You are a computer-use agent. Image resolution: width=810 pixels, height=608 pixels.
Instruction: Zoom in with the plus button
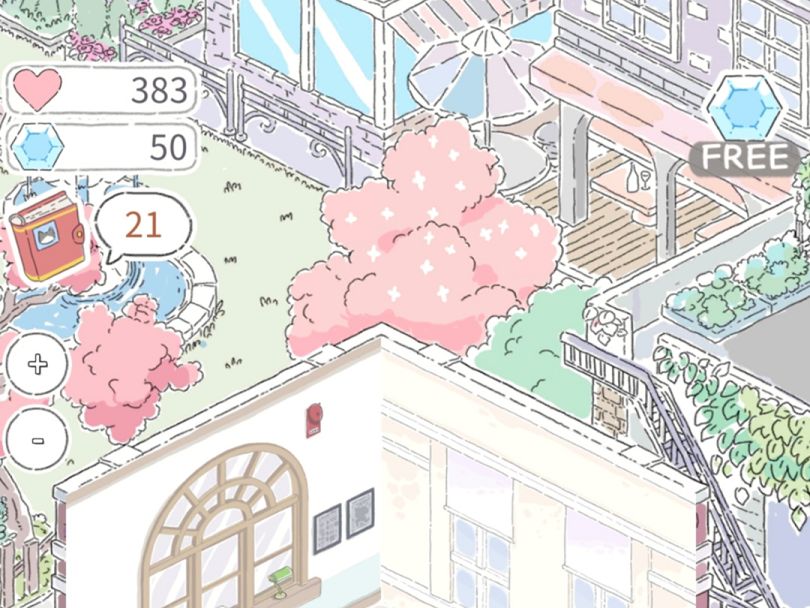click(37, 363)
